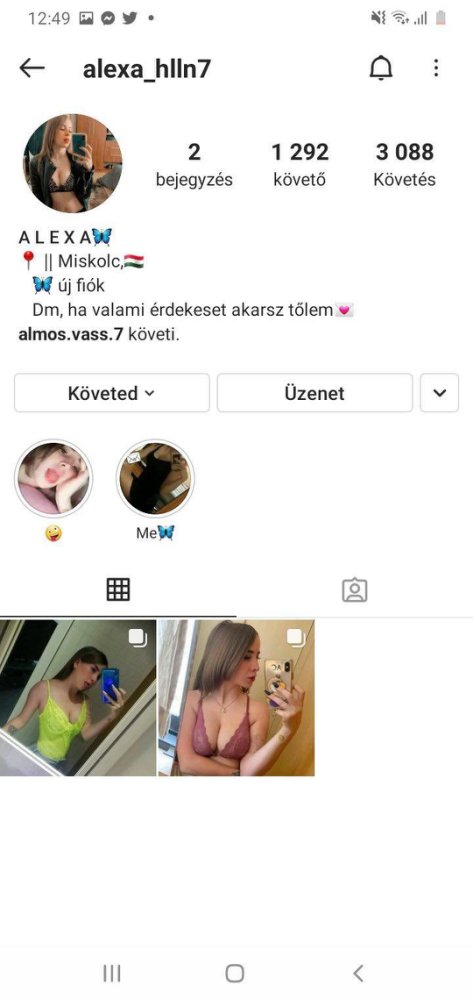This screenshot has height=1000, width=473.
Task: Open the second post in the grid
Action: pos(236,698)
